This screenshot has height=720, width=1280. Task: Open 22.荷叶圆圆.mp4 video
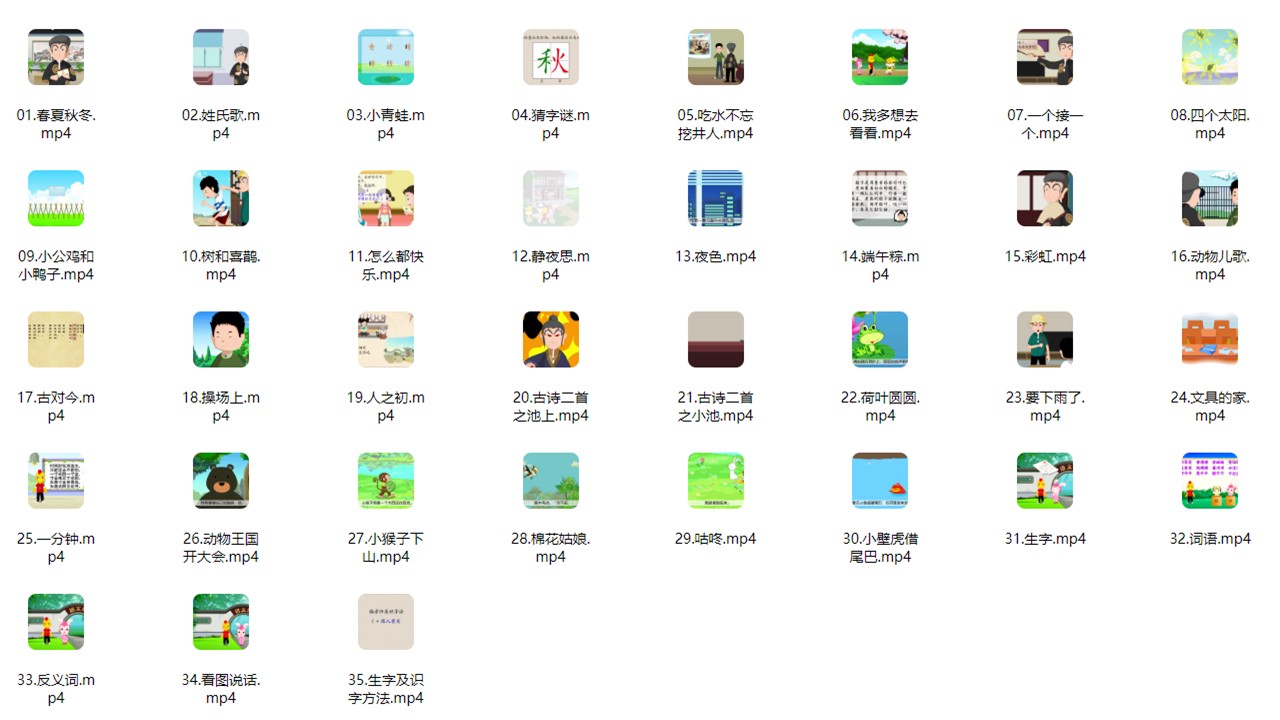(x=880, y=339)
